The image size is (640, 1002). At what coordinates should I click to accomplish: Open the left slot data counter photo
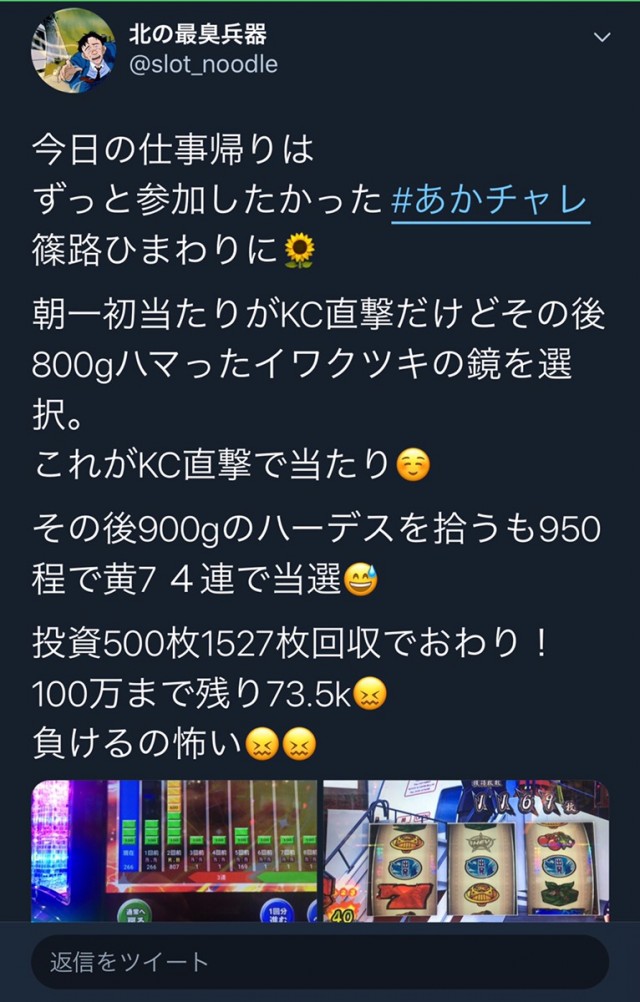tap(174, 850)
